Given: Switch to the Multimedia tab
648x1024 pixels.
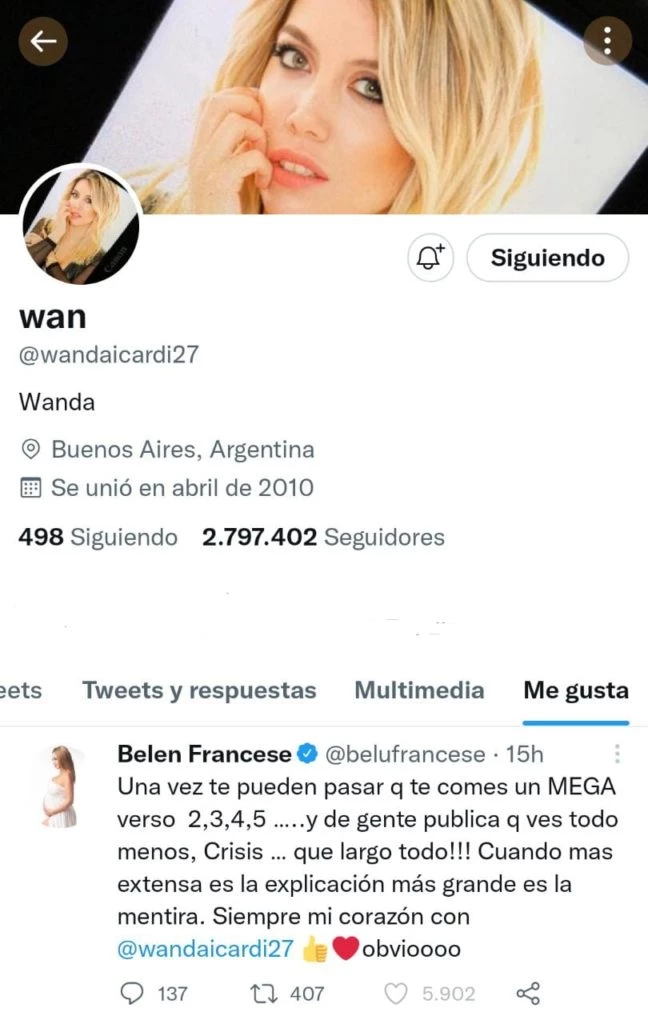Looking at the screenshot, I should pos(419,690).
